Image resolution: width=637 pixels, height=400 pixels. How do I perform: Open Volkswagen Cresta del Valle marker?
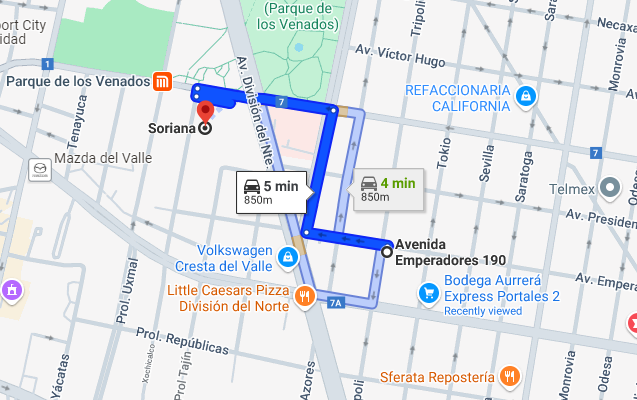(x=288, y=258)
